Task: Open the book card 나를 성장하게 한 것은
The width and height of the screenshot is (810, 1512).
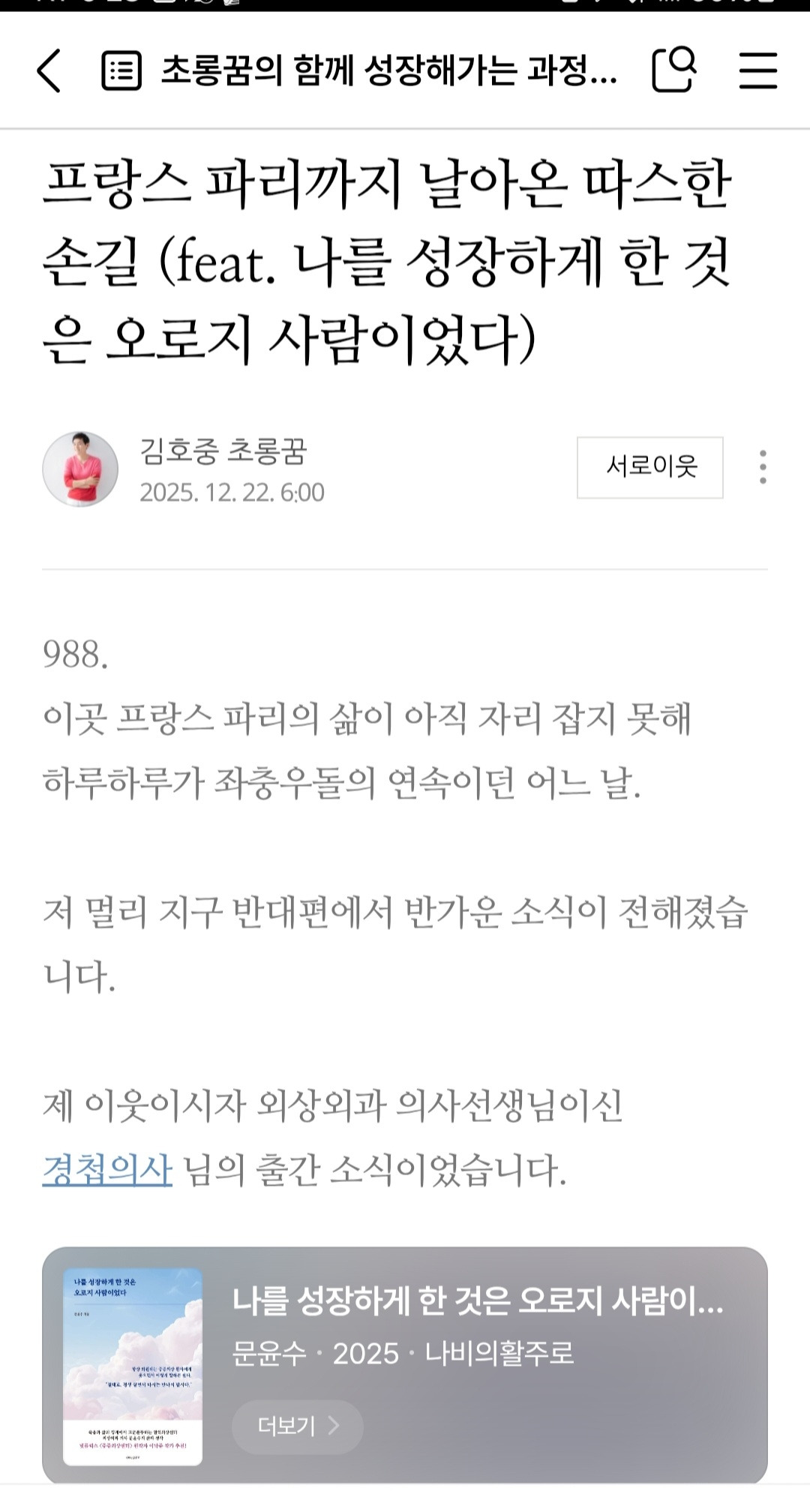Action: 405,1365
